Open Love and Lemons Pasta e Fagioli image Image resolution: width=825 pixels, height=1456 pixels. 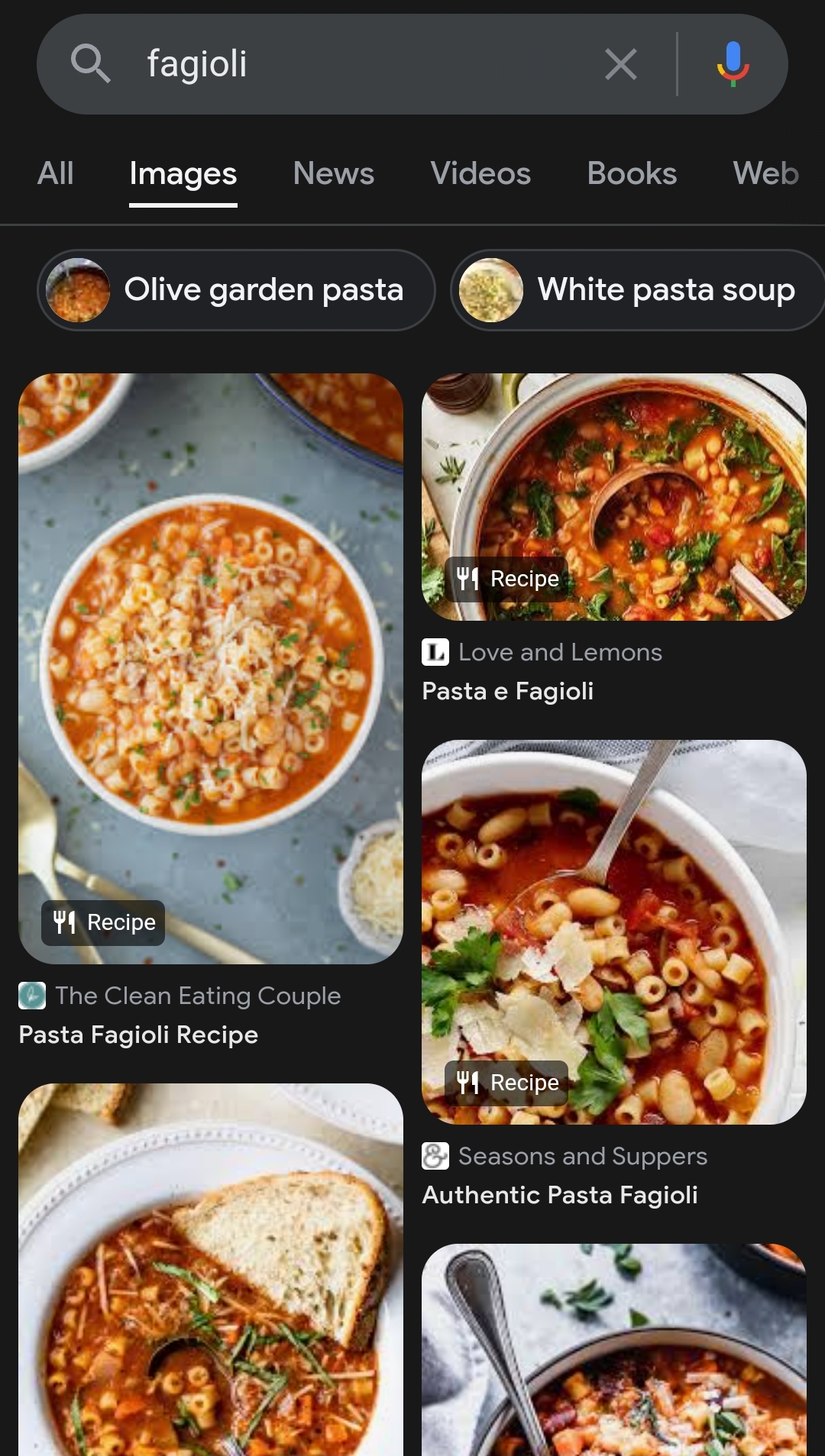[x=614, y=496]
